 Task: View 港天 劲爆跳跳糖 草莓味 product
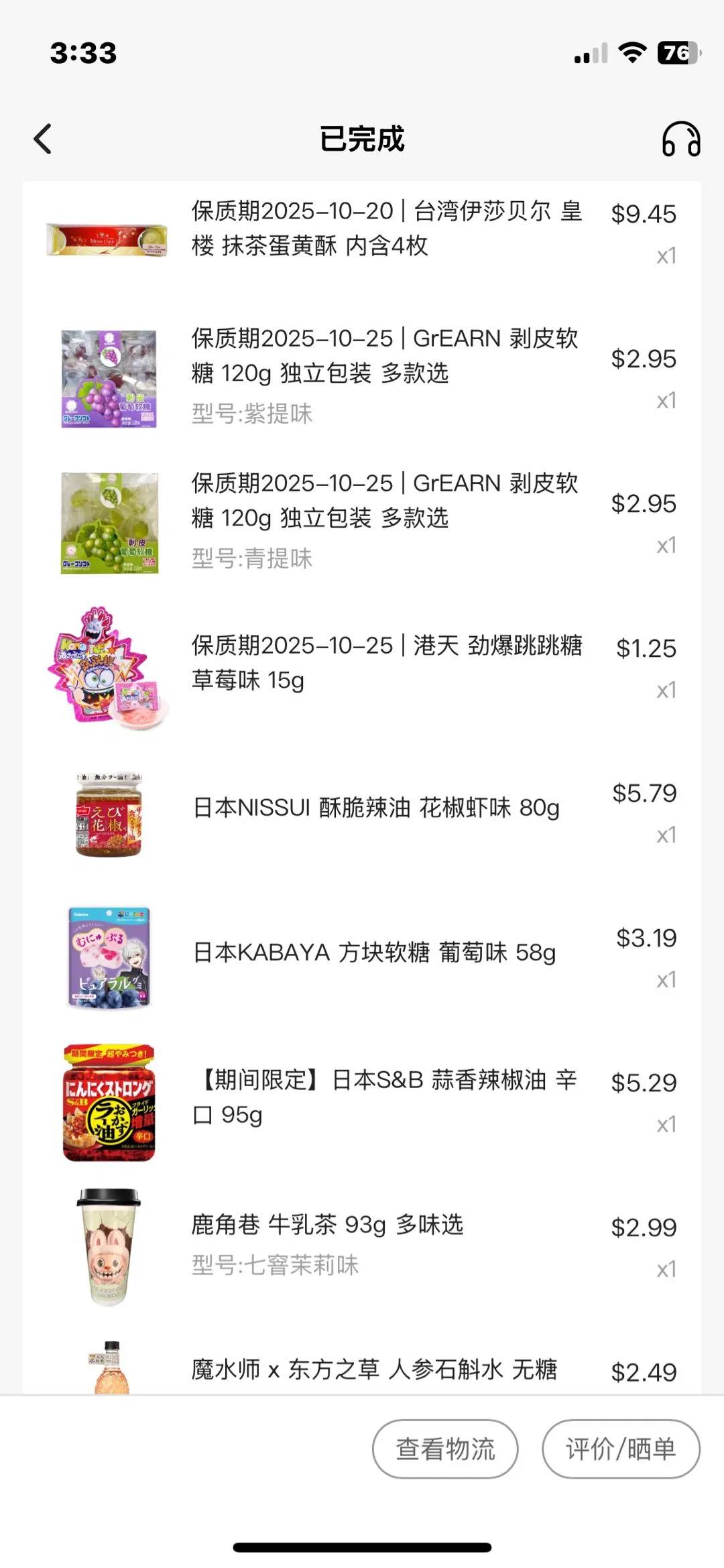coord(386,663)
